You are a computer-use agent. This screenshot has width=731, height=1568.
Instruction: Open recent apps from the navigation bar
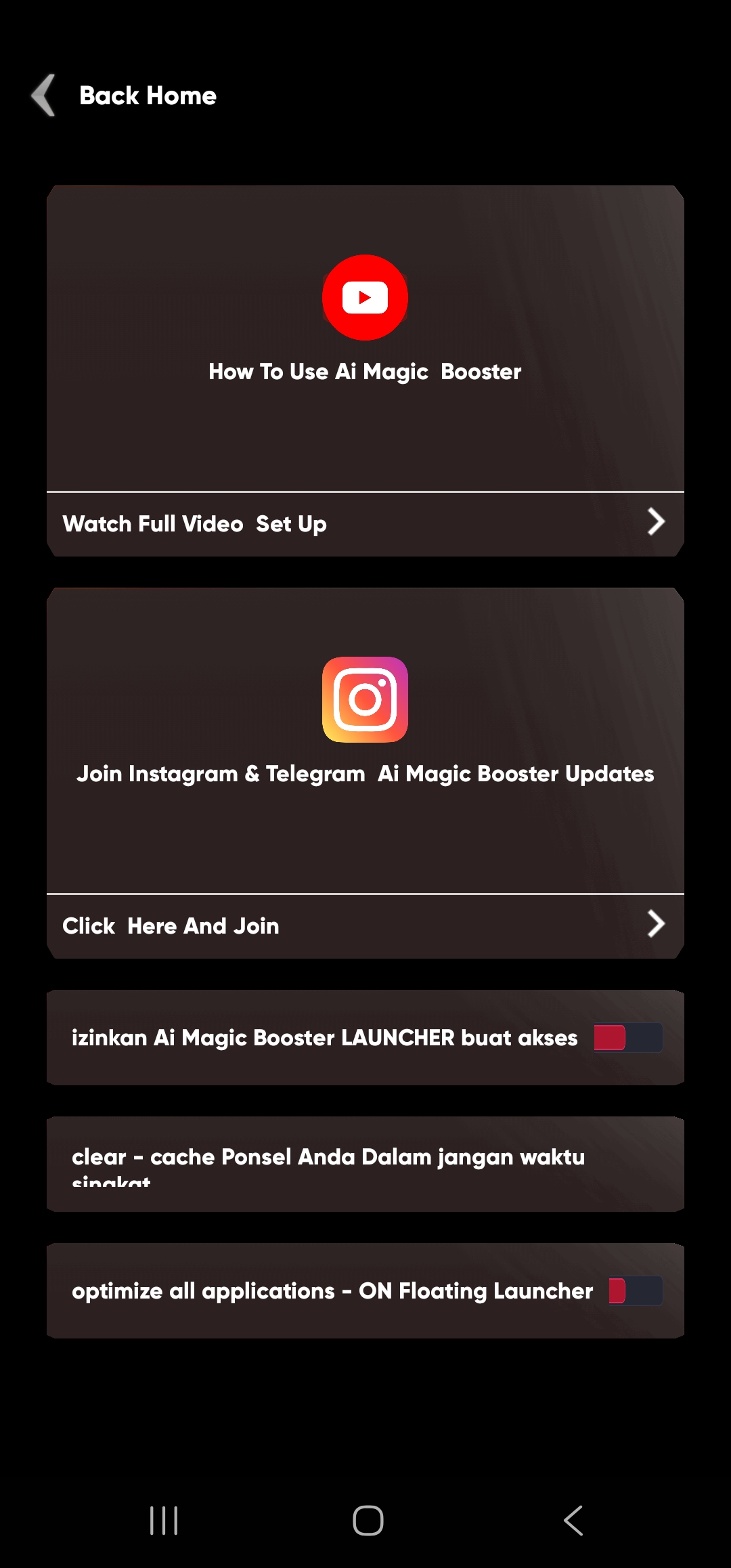point(164,1521)
